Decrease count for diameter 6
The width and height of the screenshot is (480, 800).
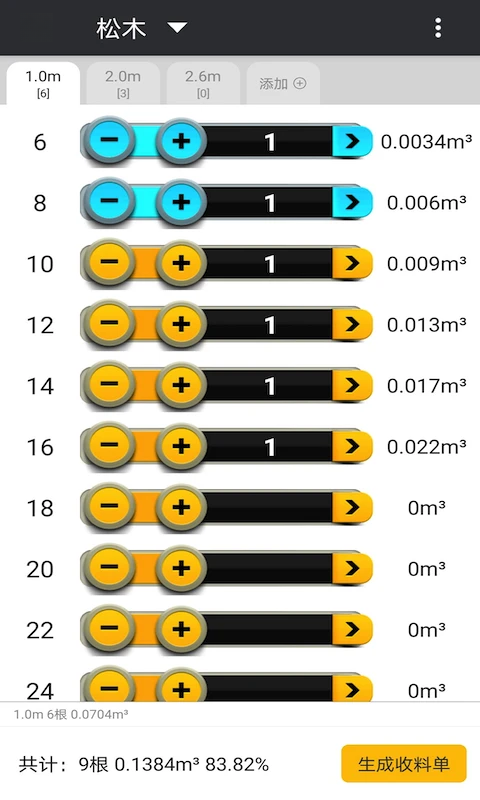[x=109, y=140]
